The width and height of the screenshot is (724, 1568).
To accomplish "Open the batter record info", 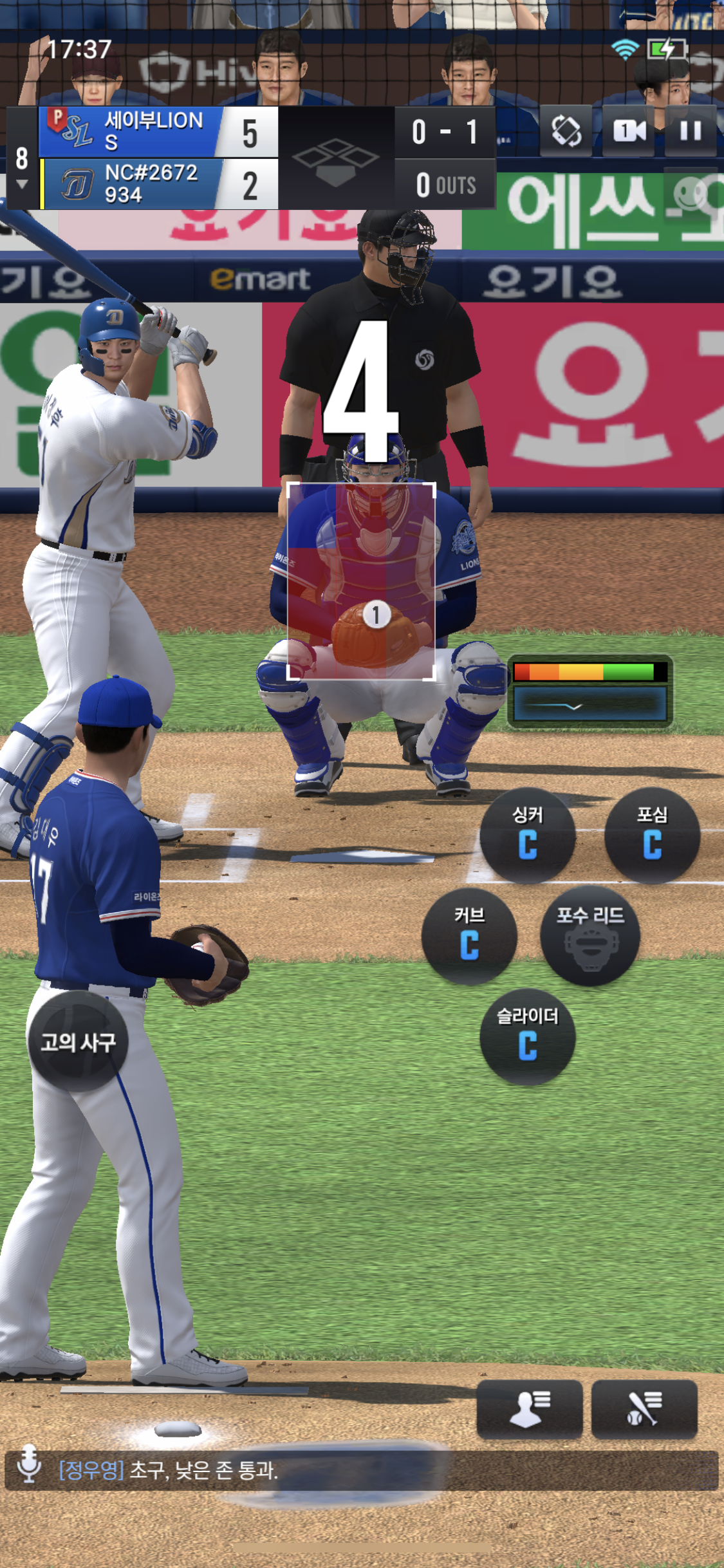I will (644, 1409).
